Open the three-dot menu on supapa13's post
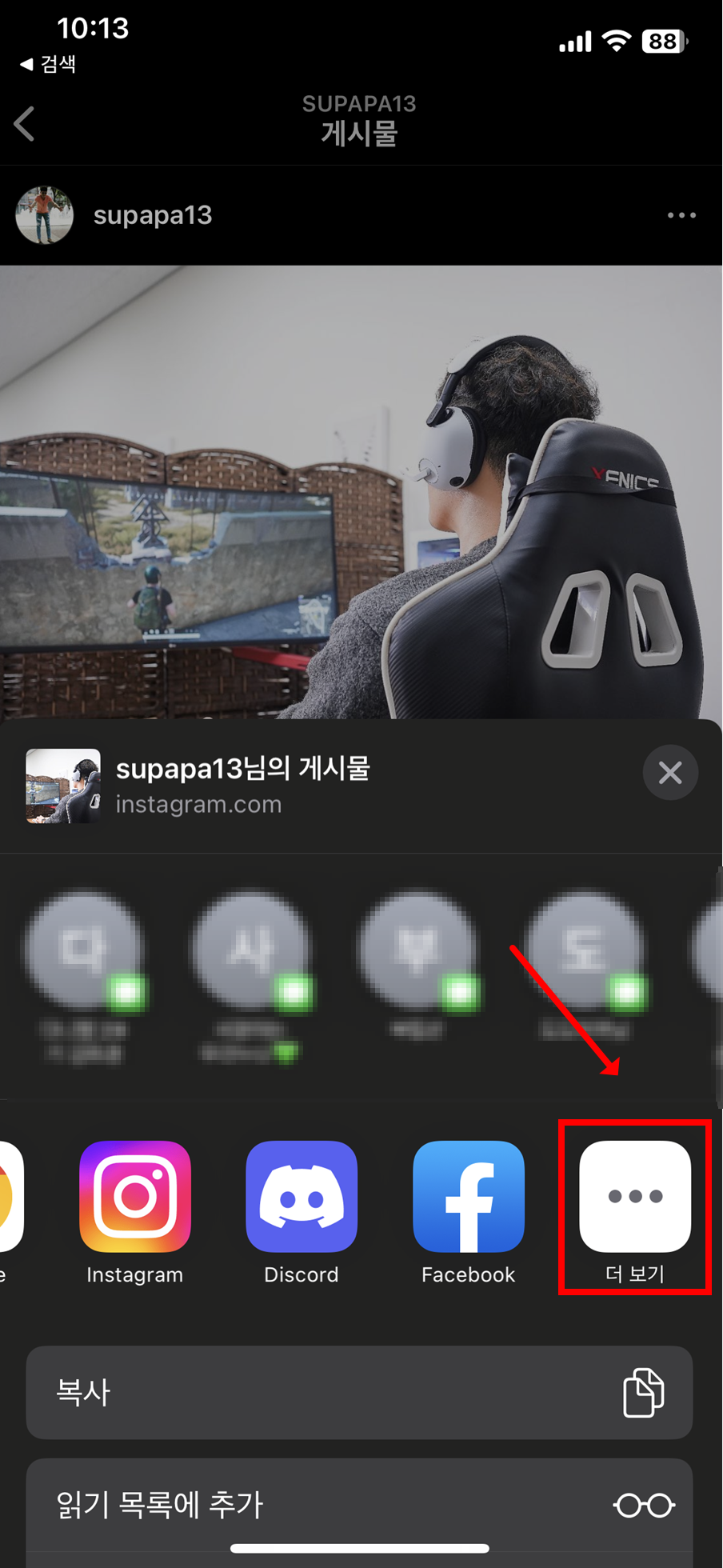 pos(681,215)
